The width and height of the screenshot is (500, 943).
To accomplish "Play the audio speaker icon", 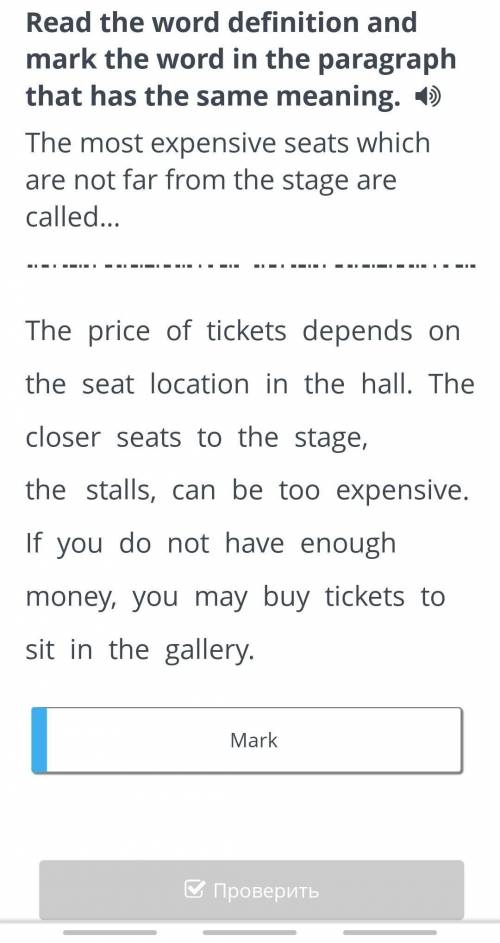I will click(429, 96).
